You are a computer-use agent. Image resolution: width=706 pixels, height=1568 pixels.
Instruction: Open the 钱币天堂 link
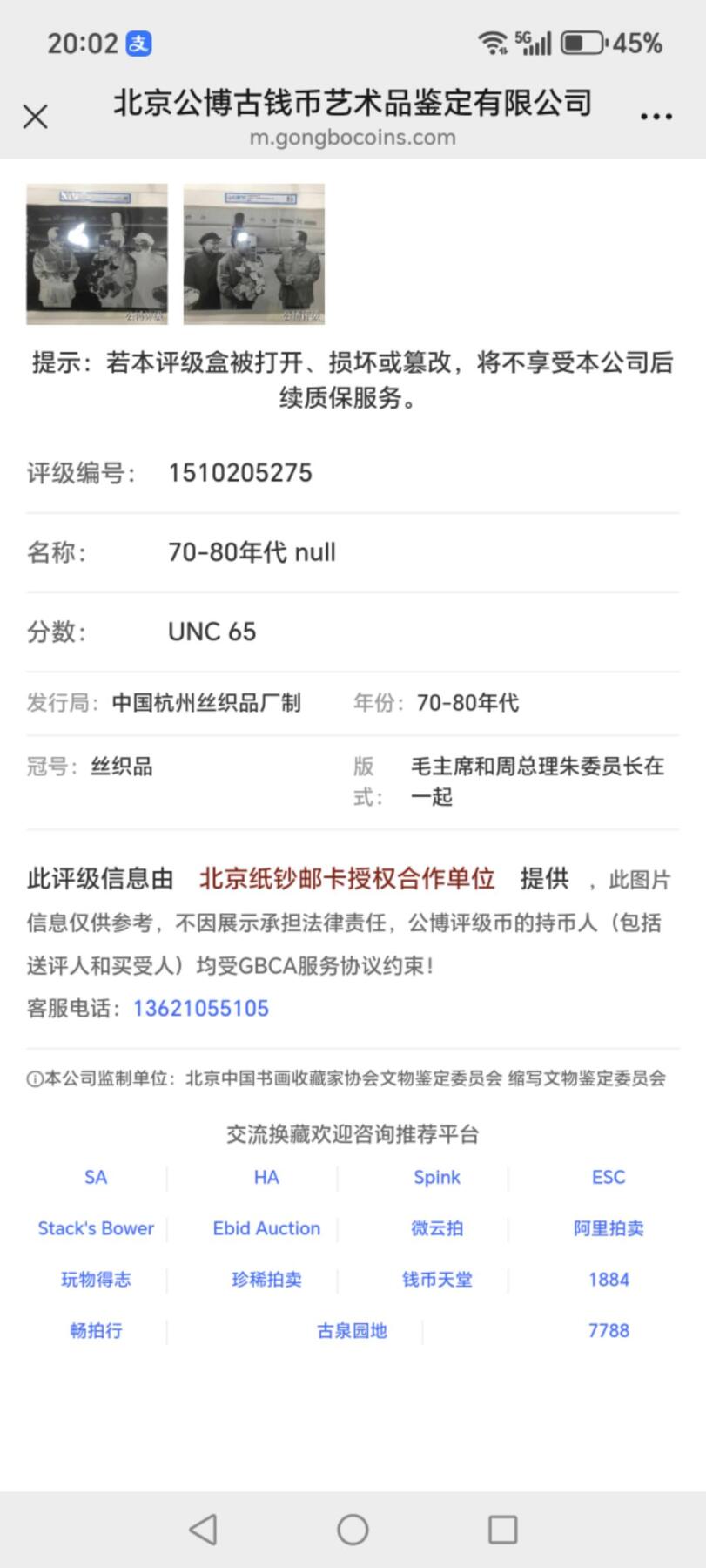[436, 1279]
